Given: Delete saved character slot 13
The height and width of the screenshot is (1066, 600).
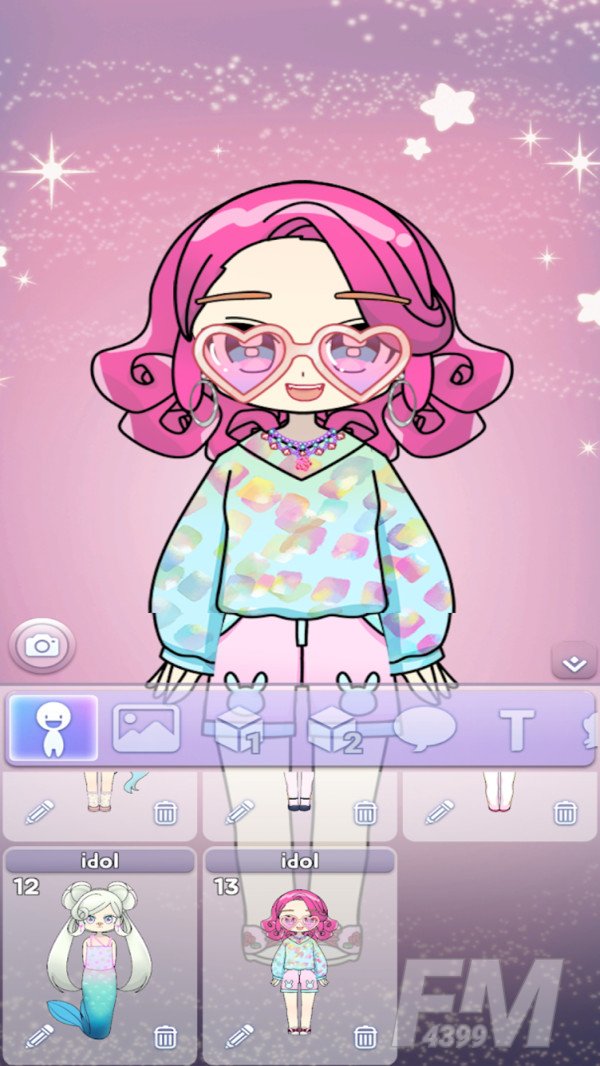Looking at the screenshot, I should point(365,1037).
